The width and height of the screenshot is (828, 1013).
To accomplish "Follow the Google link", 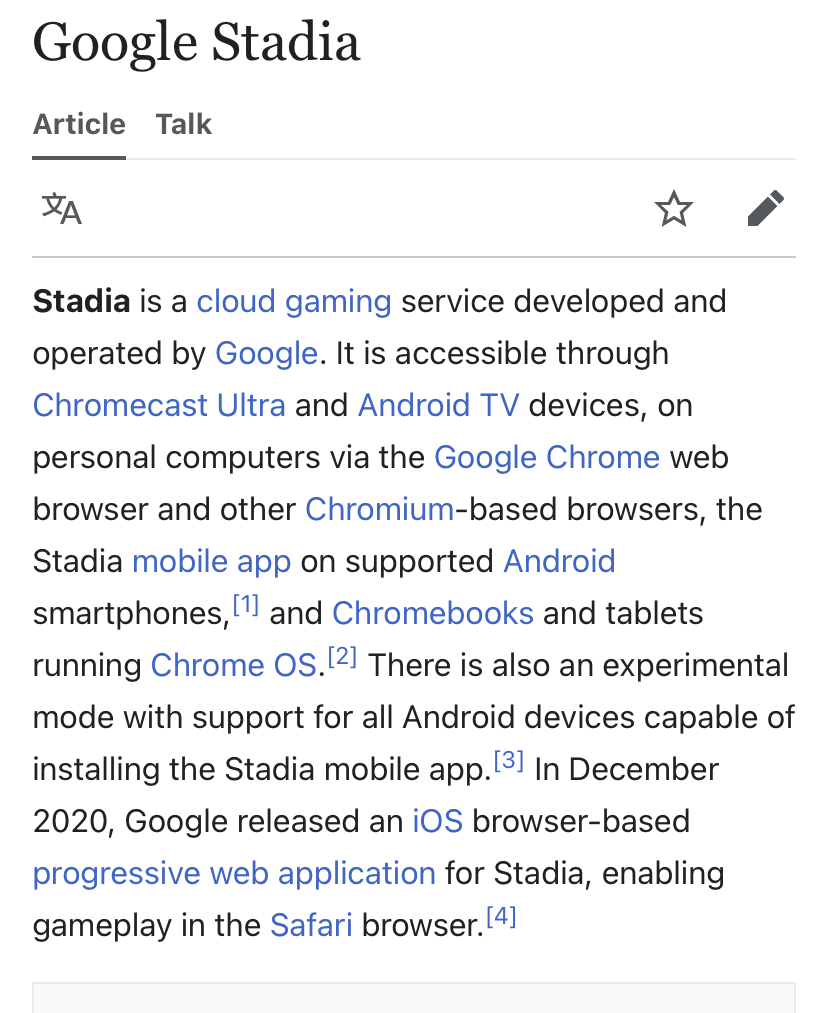I will pos(266,354).
